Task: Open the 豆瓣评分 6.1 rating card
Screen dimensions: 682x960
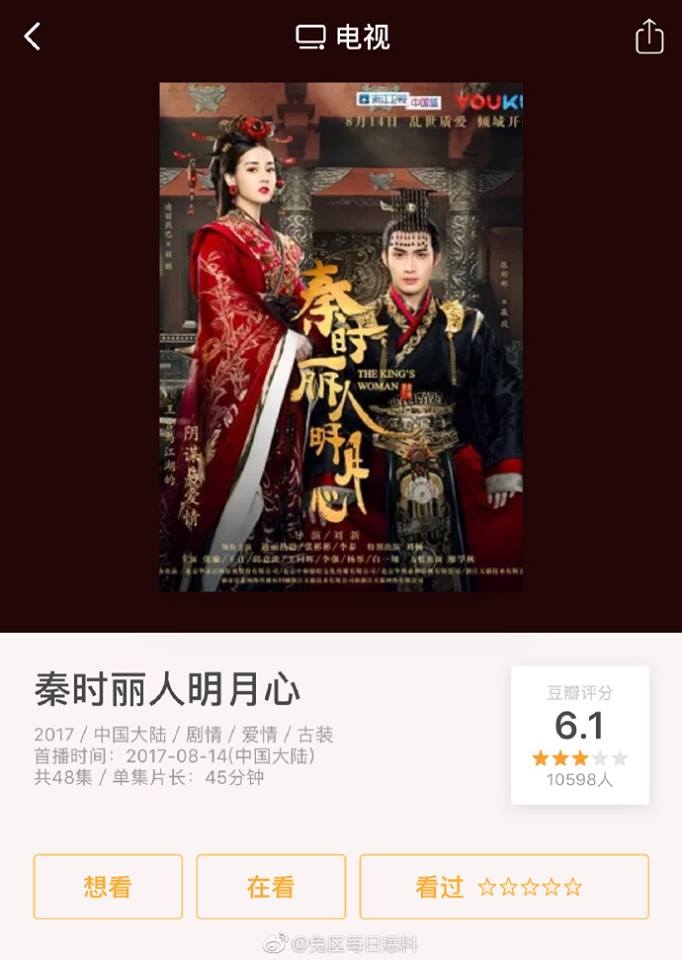Action: (579, 734)
